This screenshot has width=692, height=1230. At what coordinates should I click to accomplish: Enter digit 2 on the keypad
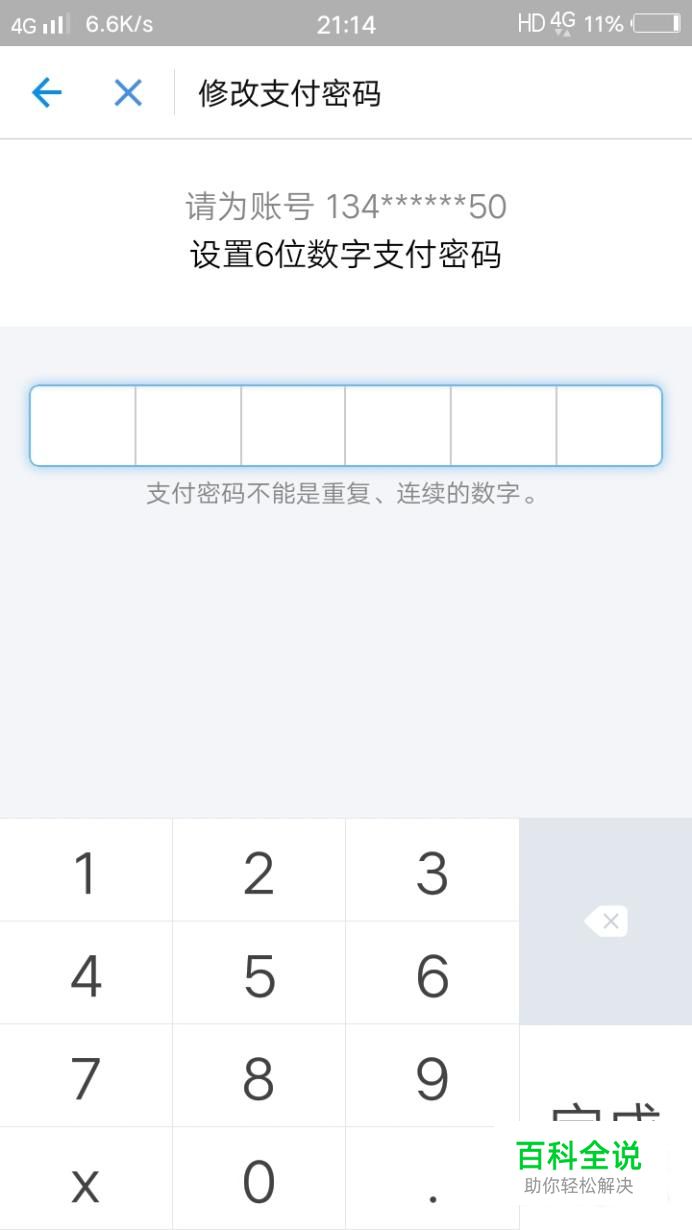(x=259, y=872)
